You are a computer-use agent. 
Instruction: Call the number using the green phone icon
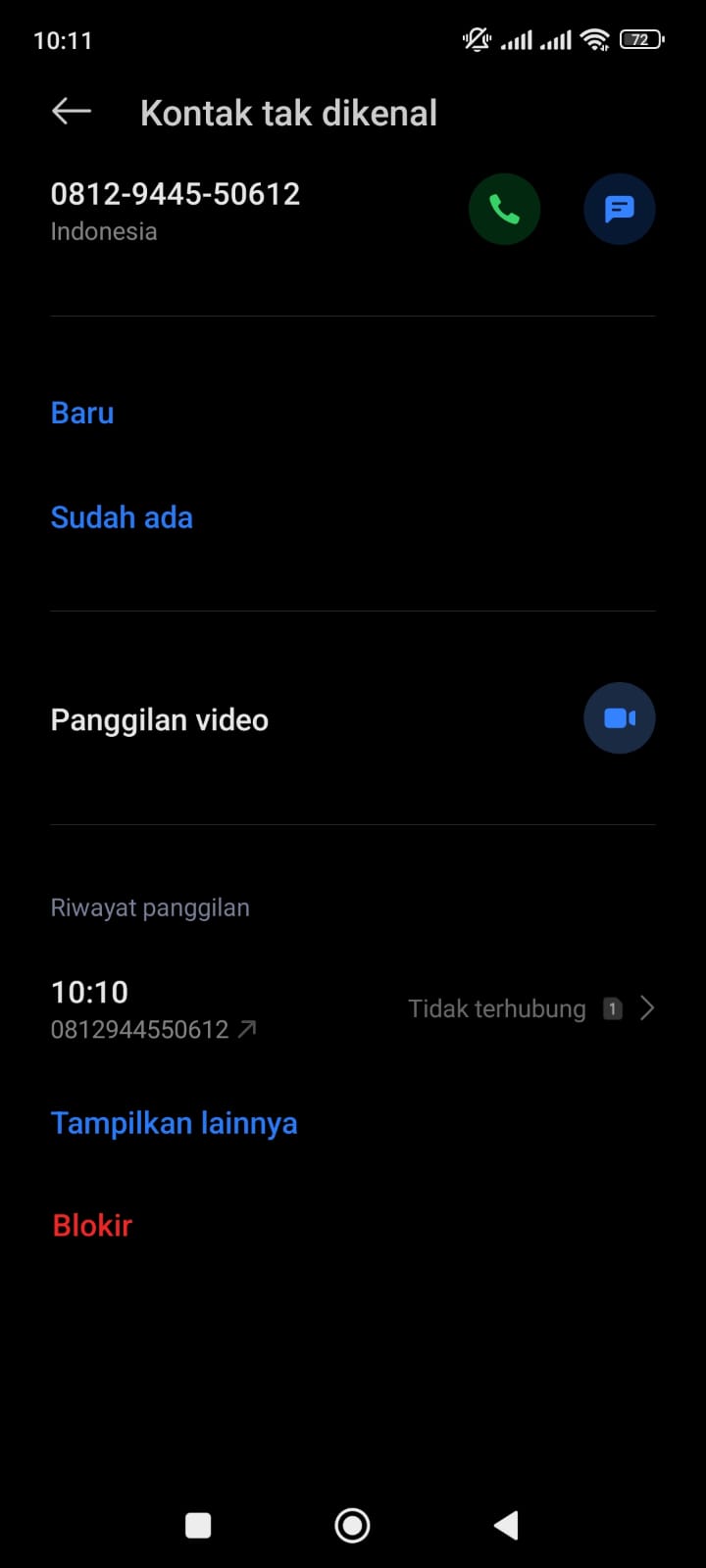(x=504, y=209)
